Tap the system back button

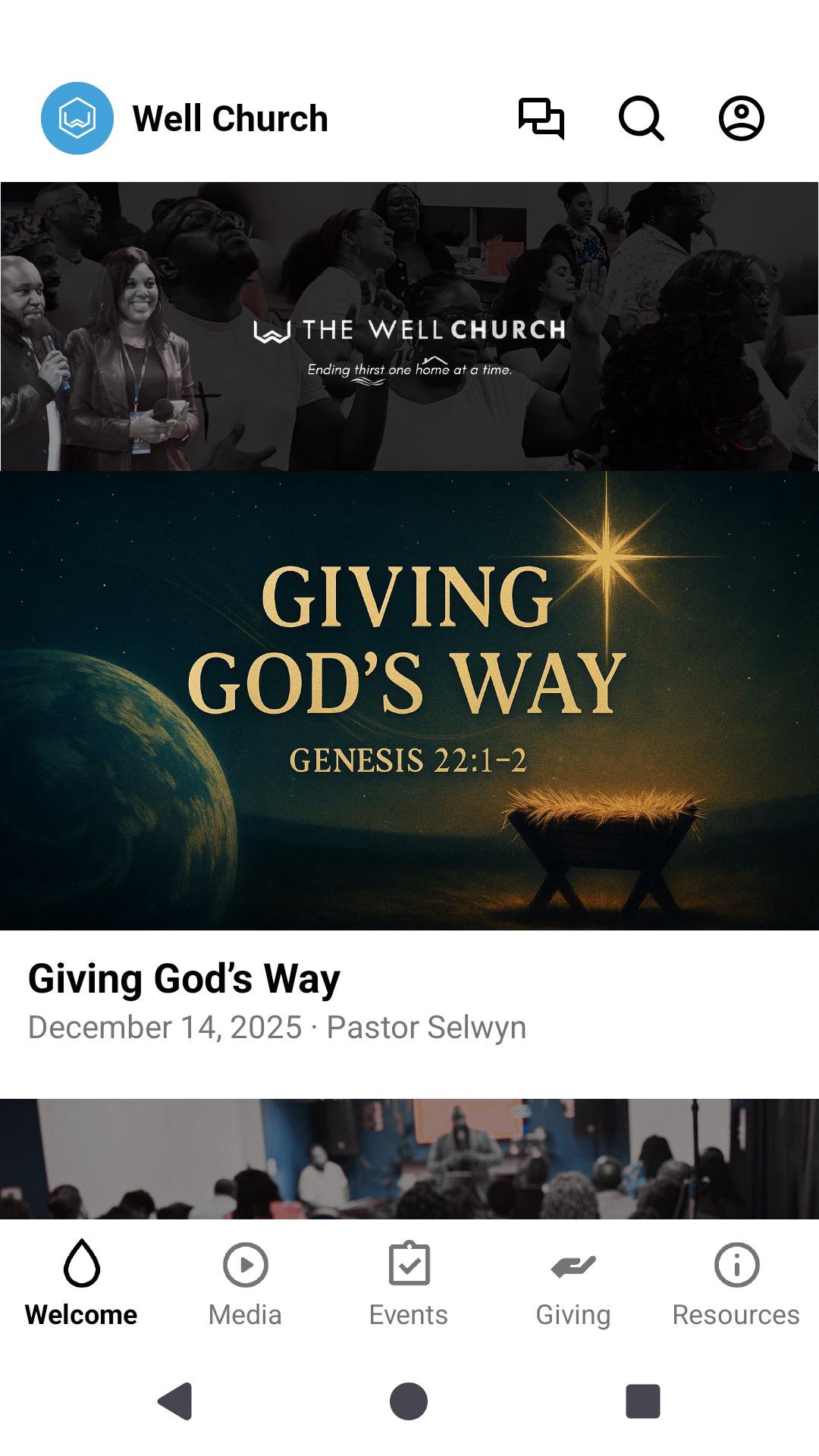point(175,1401)
